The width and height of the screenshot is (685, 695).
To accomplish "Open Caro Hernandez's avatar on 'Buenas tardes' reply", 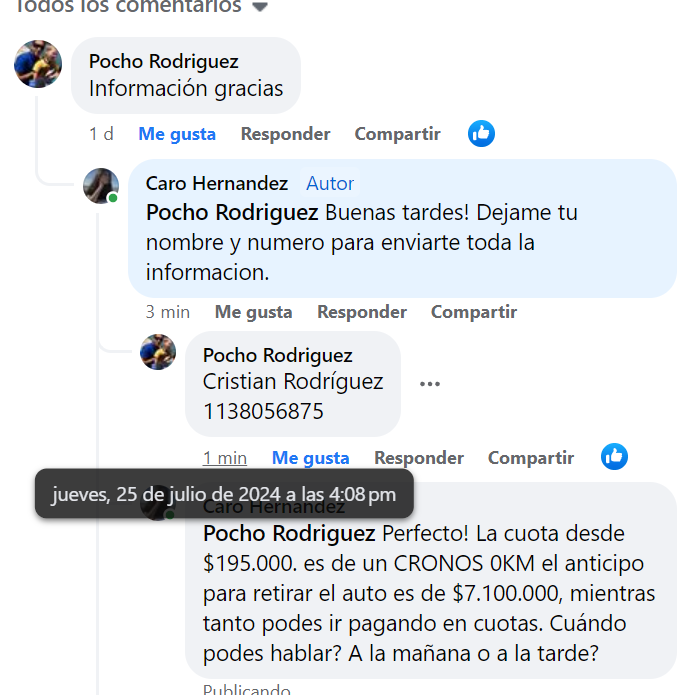I will coord(100,185).
